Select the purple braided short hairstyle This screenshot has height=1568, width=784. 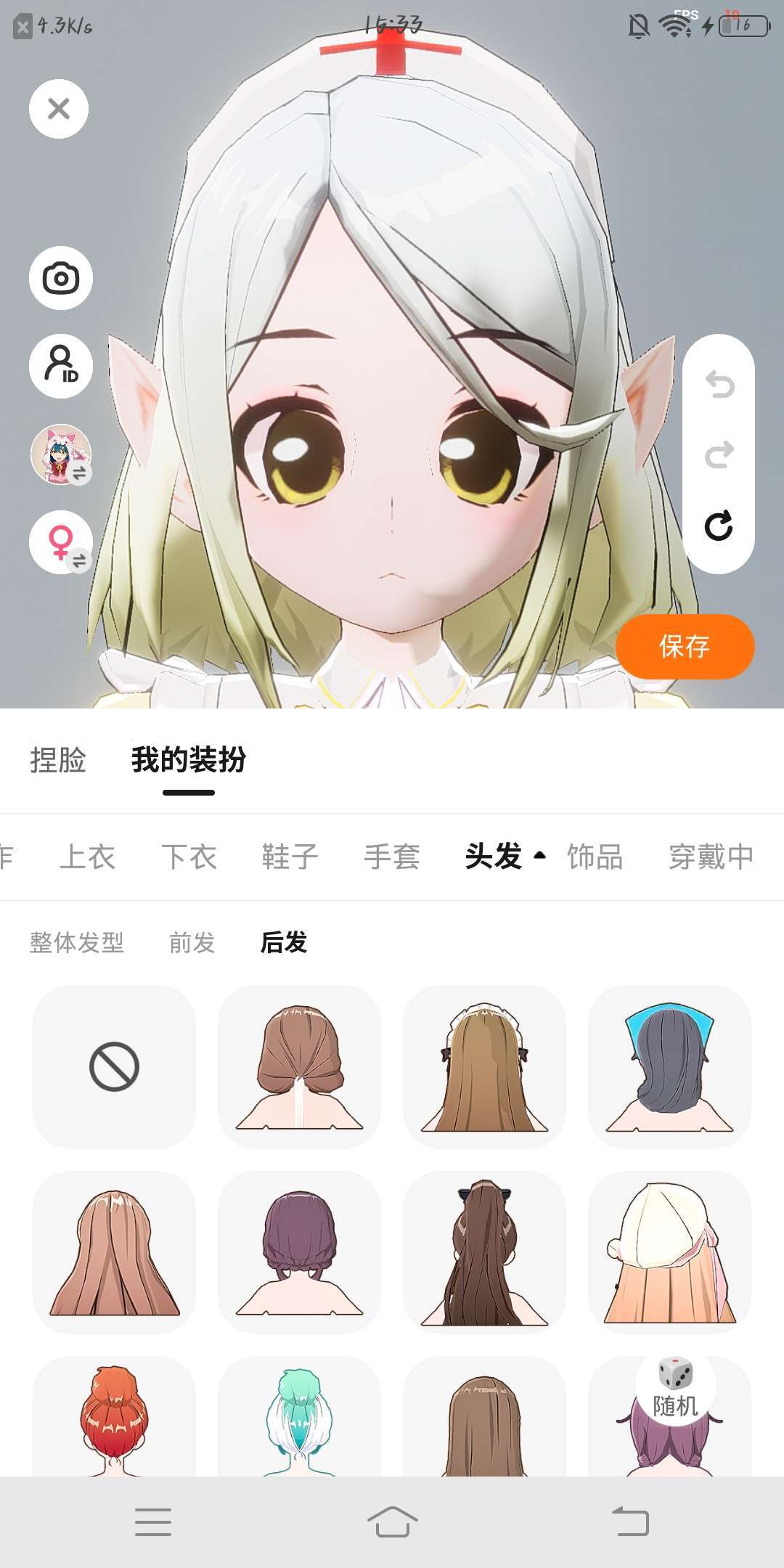point(299,1251)
